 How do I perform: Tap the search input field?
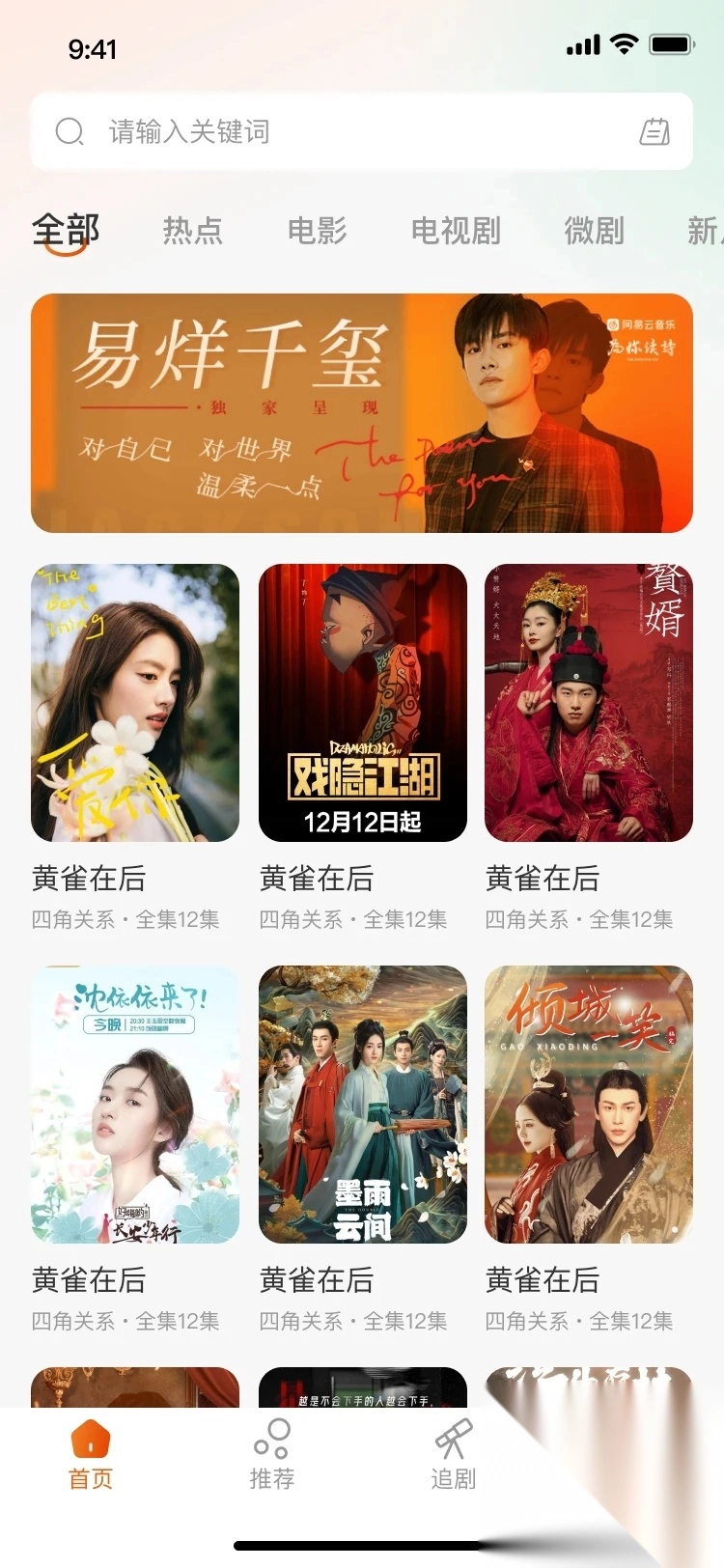[x=290, y=132]
